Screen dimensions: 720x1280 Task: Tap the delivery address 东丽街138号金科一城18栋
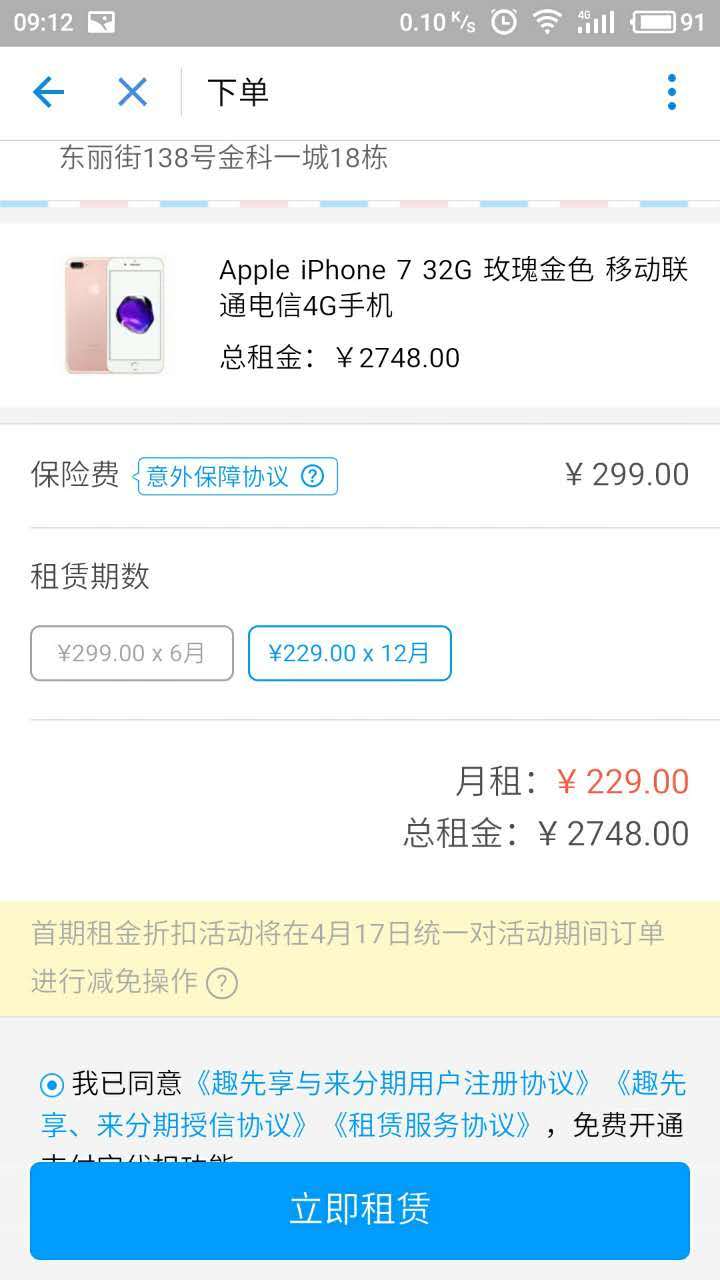225,157
